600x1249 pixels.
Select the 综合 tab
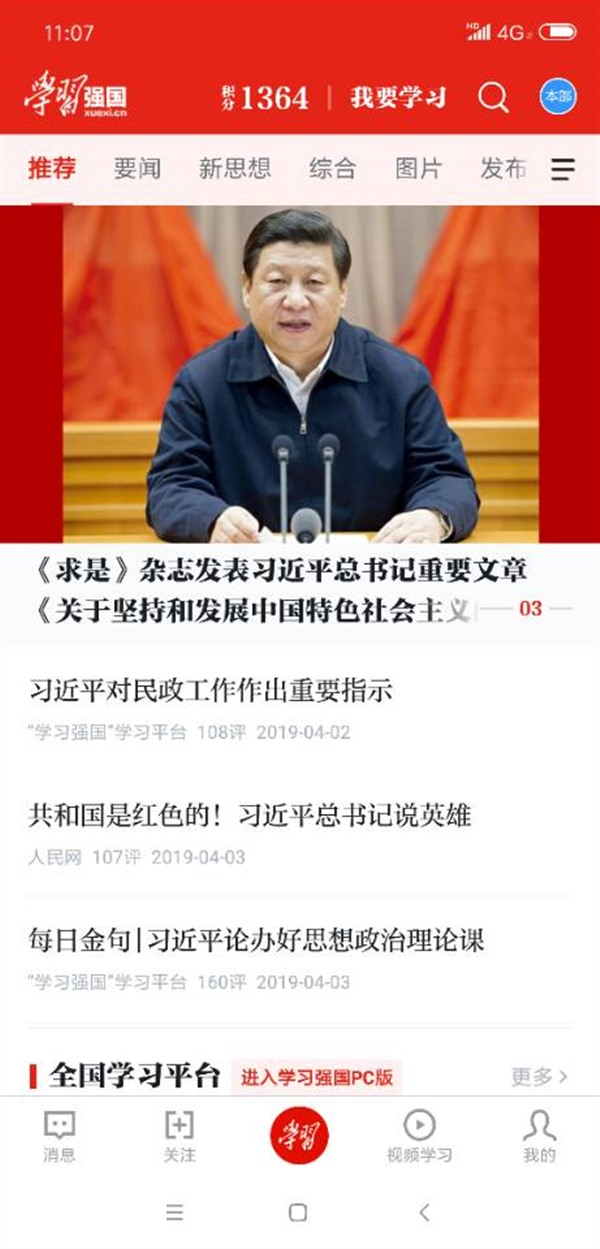click(332, 169)
